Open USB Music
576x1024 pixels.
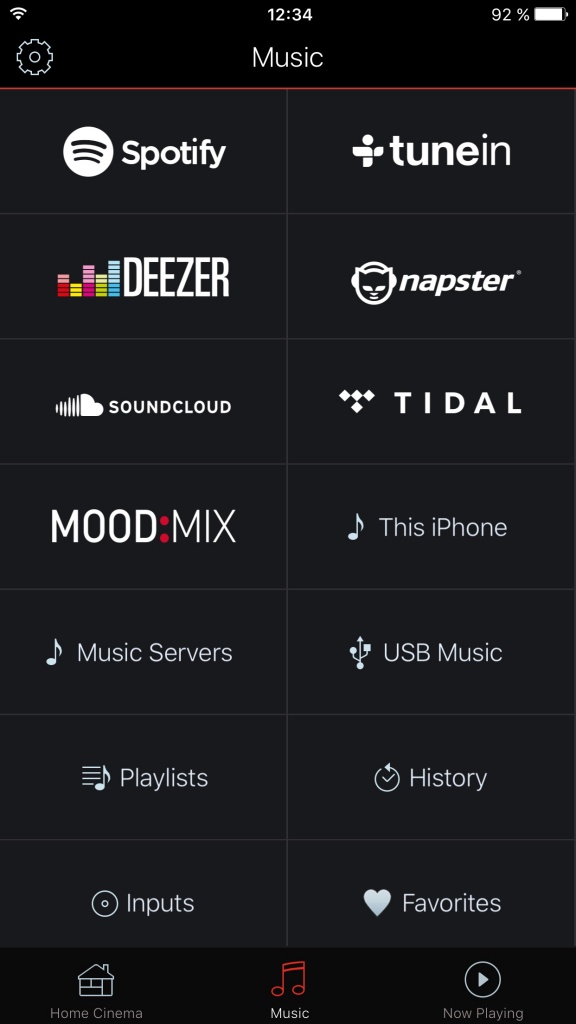pos(431,652)
